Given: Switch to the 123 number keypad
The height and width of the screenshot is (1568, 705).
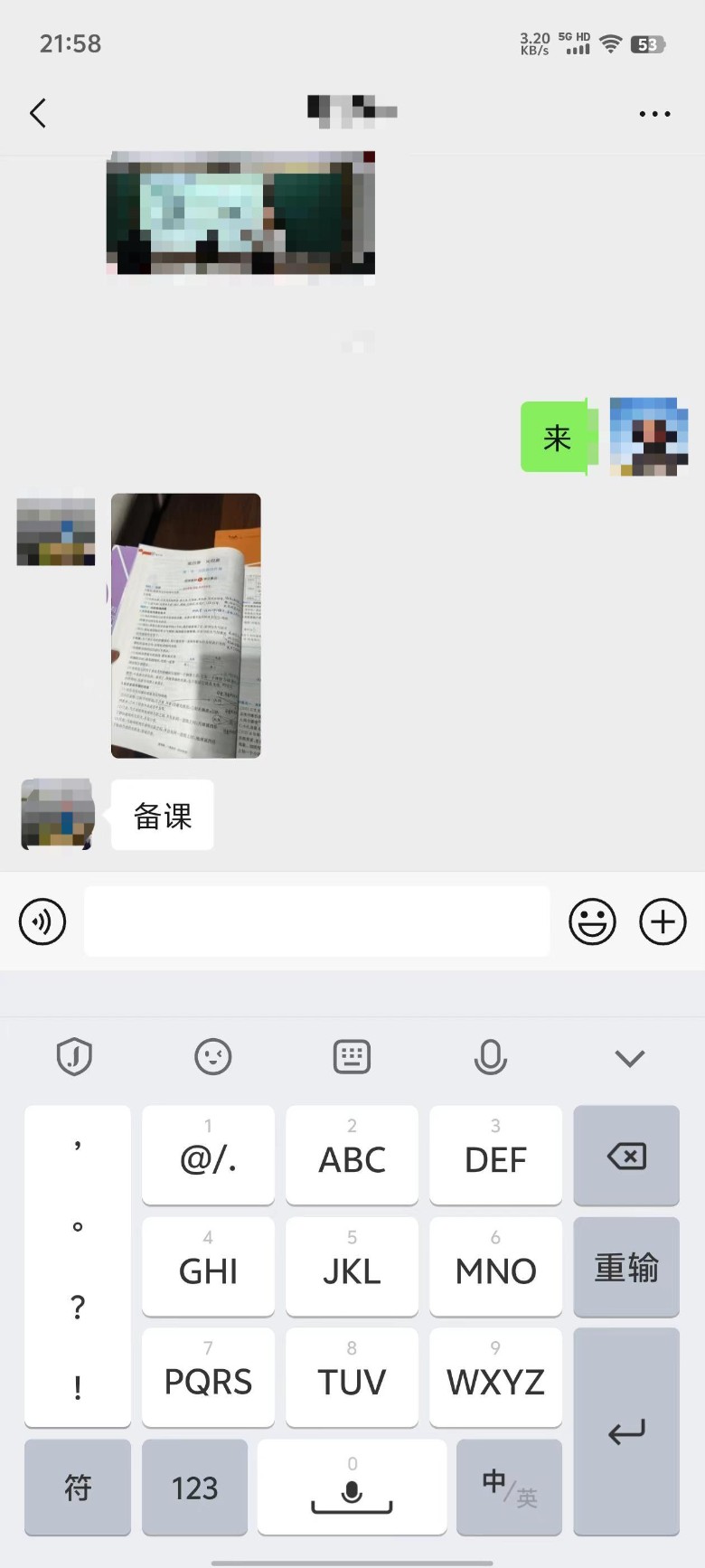Looking at the screenshot, I should pyautogui.click(x=194, y=1488).
